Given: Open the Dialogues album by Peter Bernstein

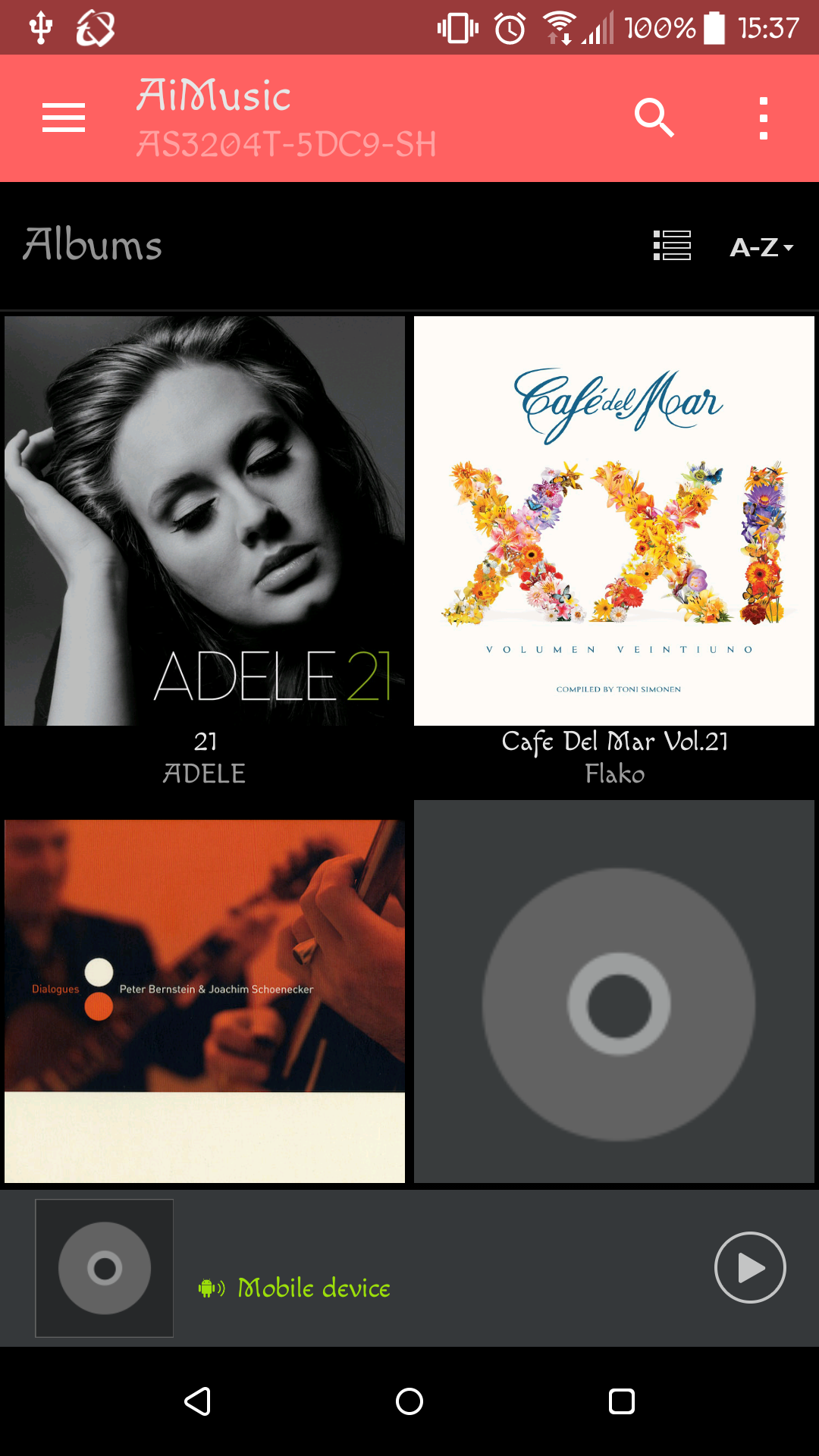Looking at the screenshot, I should click(205, 1001).
